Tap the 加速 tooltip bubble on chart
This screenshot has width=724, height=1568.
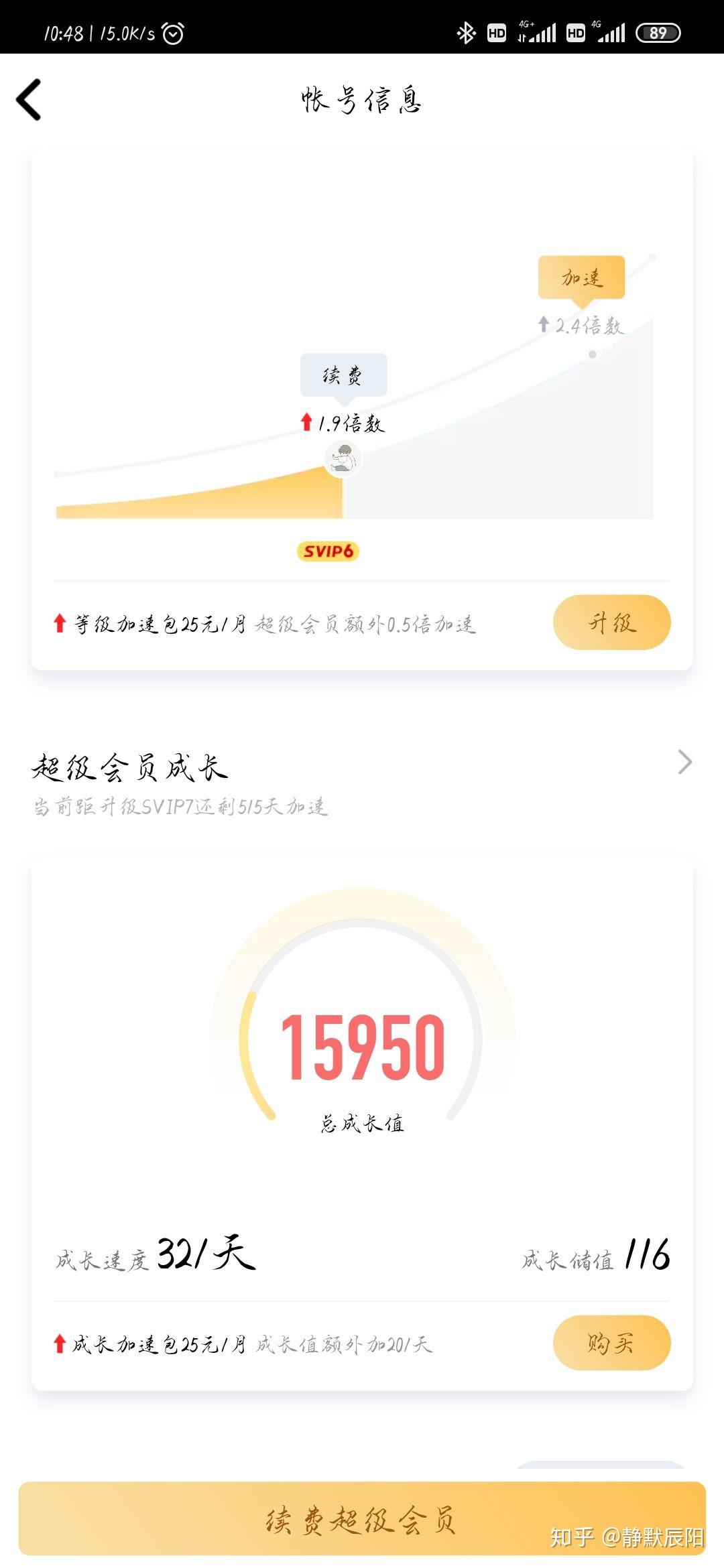(x=581, y=278)
